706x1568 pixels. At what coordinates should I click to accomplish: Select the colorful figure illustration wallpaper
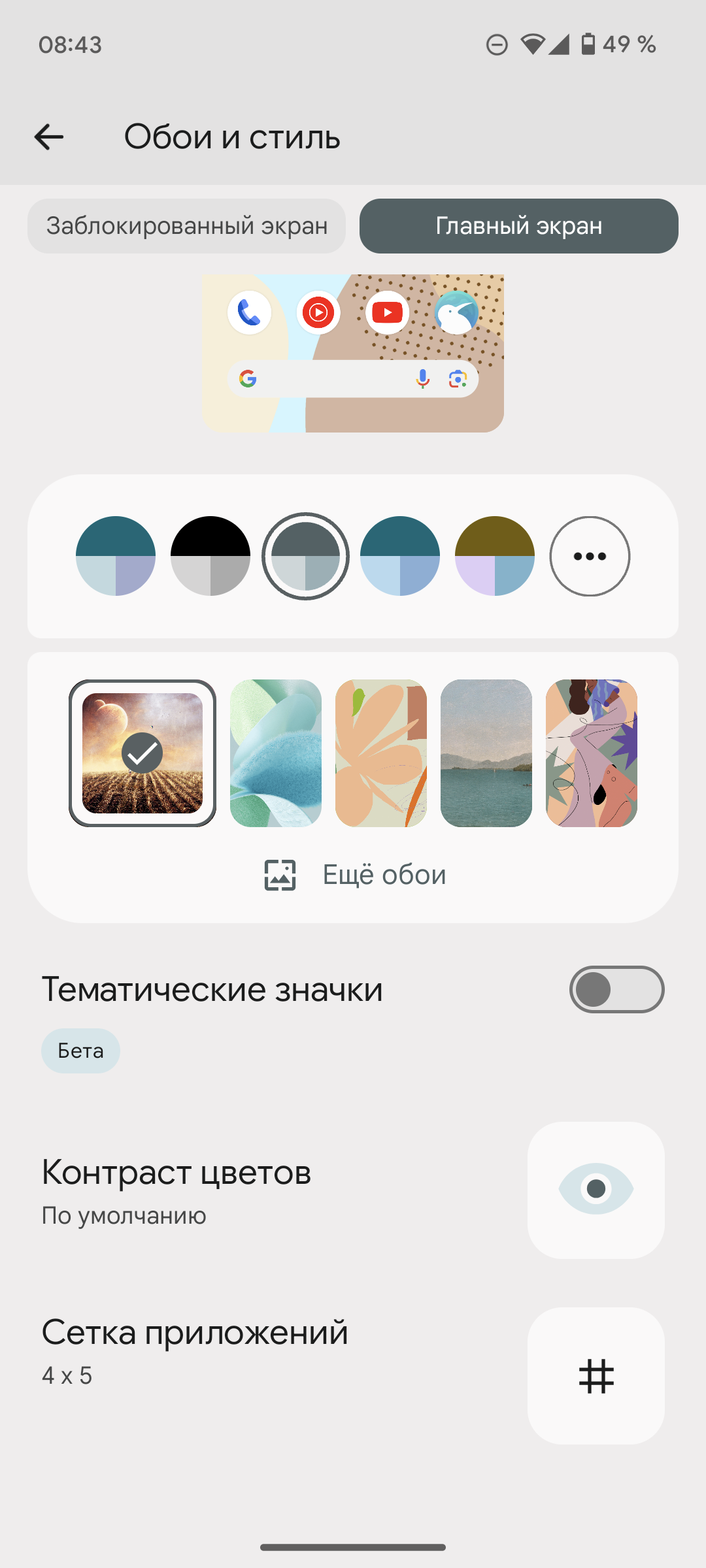pyautogui.click(x=592, y=753)
